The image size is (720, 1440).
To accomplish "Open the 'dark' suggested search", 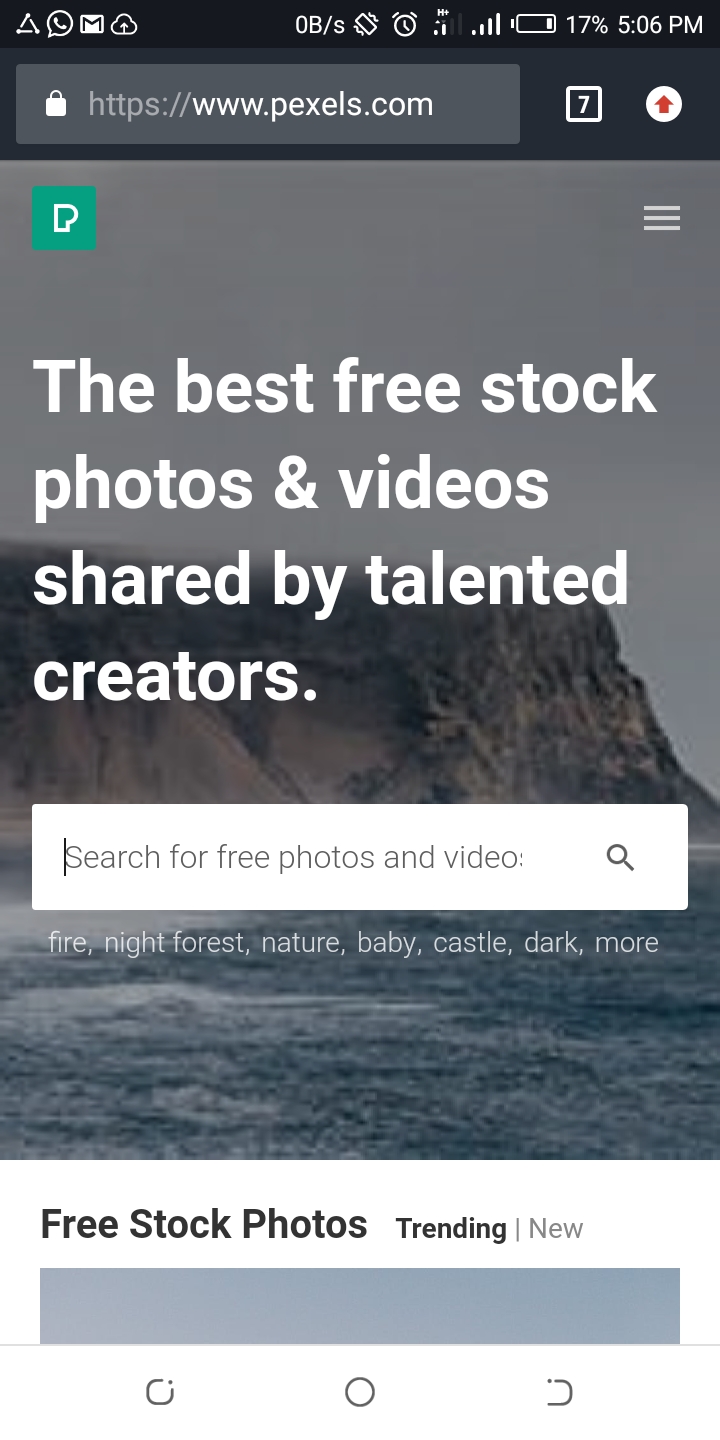I will [551, 943].
